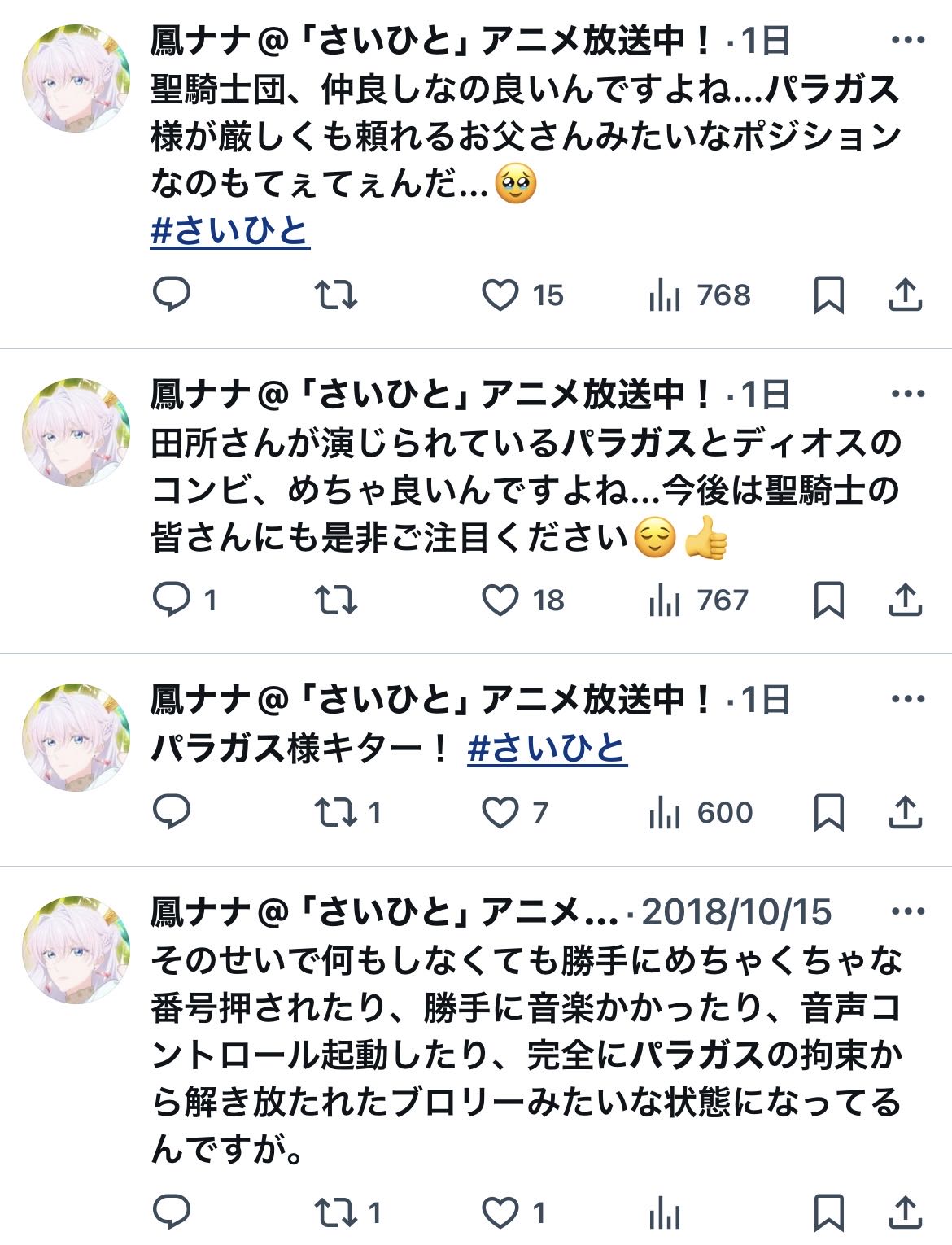
Task: Like the tweet mentioning 田所さん
Action: click(500, 601)
